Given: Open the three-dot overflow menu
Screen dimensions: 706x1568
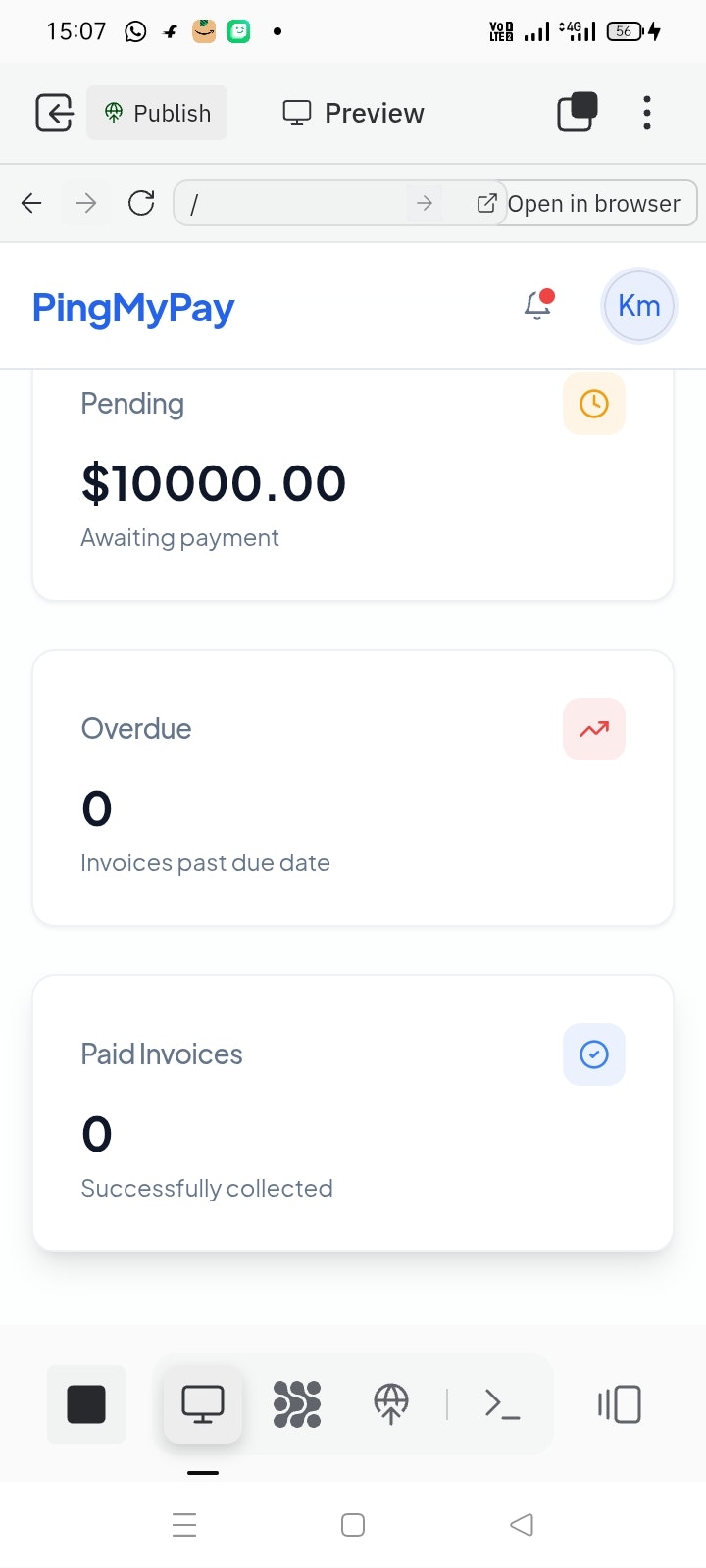Looking at the screenshot, I should [647, 113].
